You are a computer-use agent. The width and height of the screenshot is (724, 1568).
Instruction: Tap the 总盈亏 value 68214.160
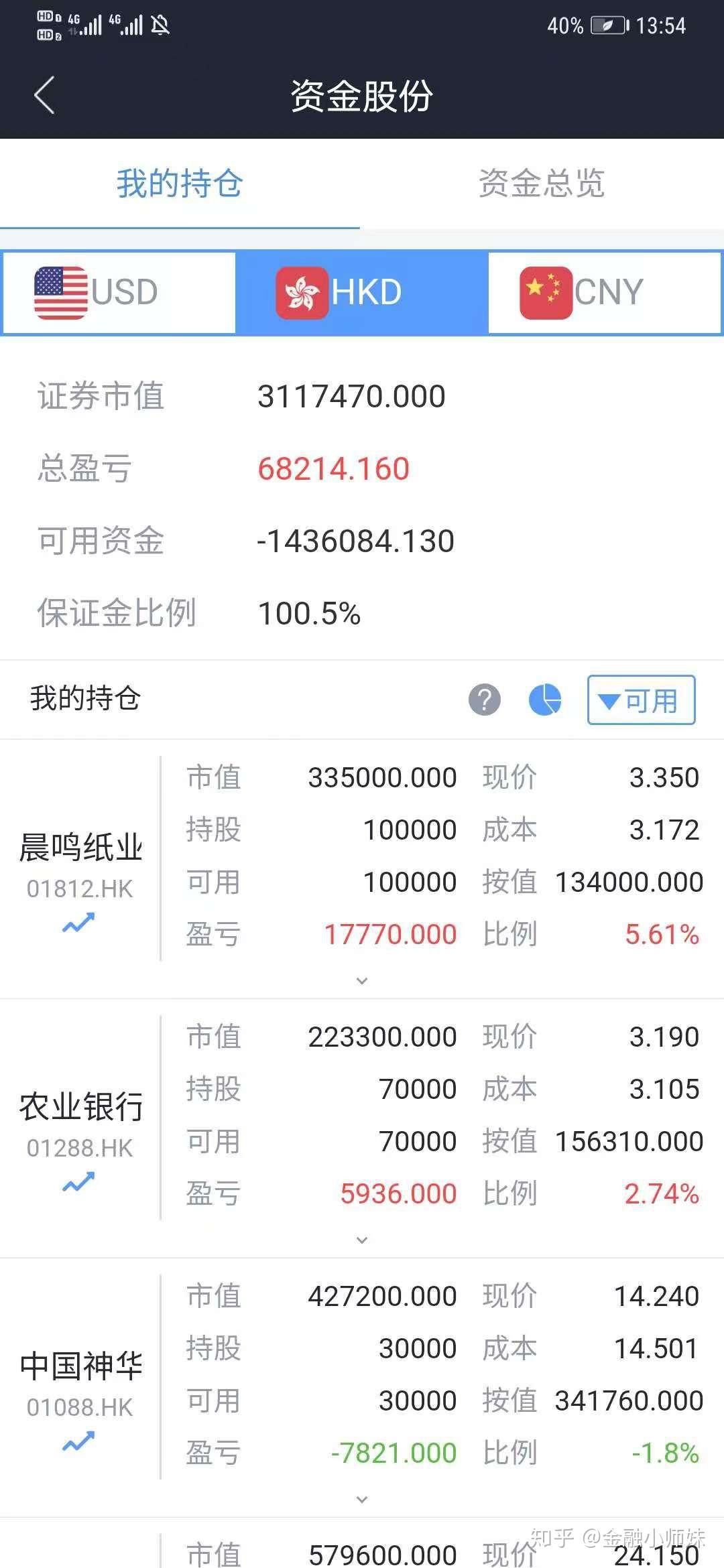333,468
